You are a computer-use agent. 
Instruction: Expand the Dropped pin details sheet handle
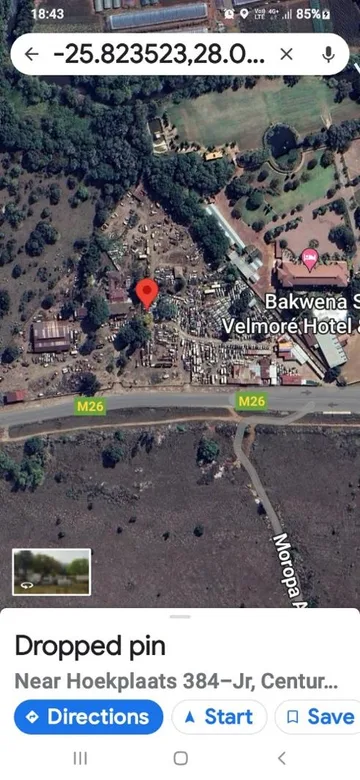[x=180, y=617]
